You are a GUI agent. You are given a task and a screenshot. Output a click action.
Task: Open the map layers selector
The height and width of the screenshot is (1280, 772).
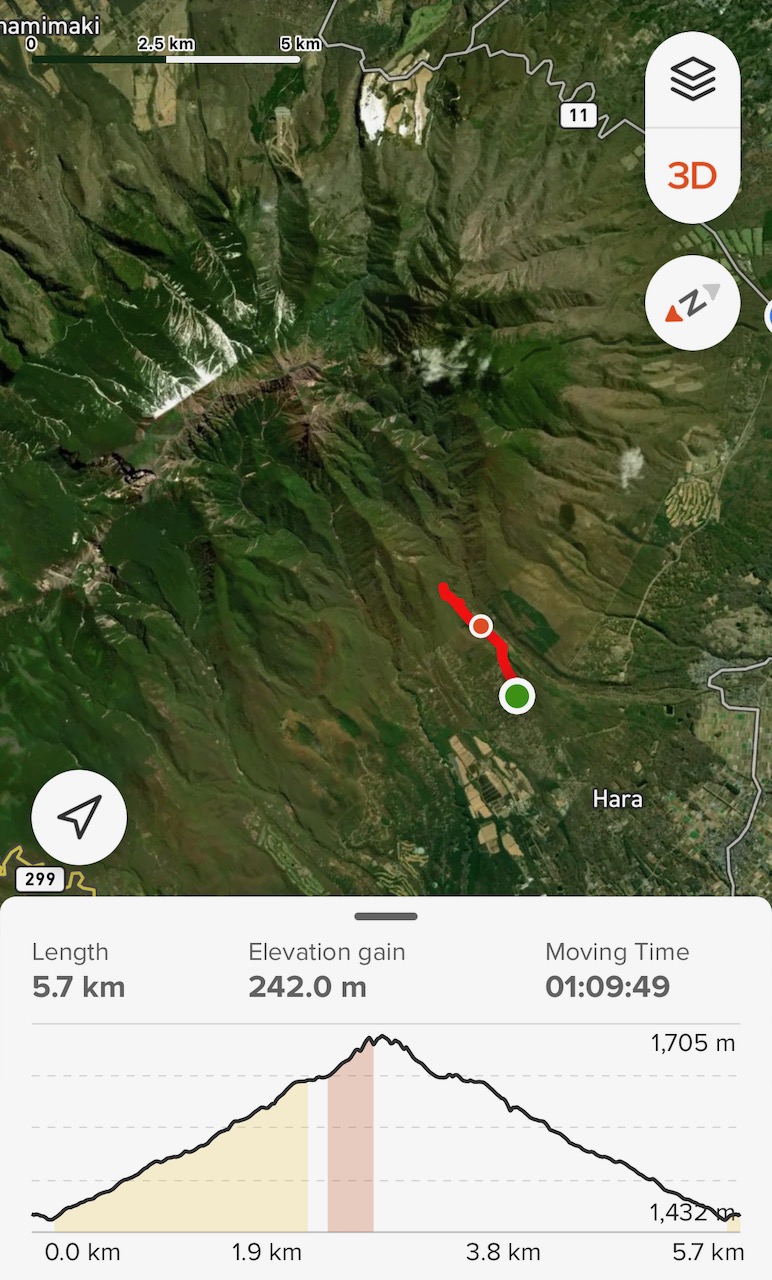[692, 79]
